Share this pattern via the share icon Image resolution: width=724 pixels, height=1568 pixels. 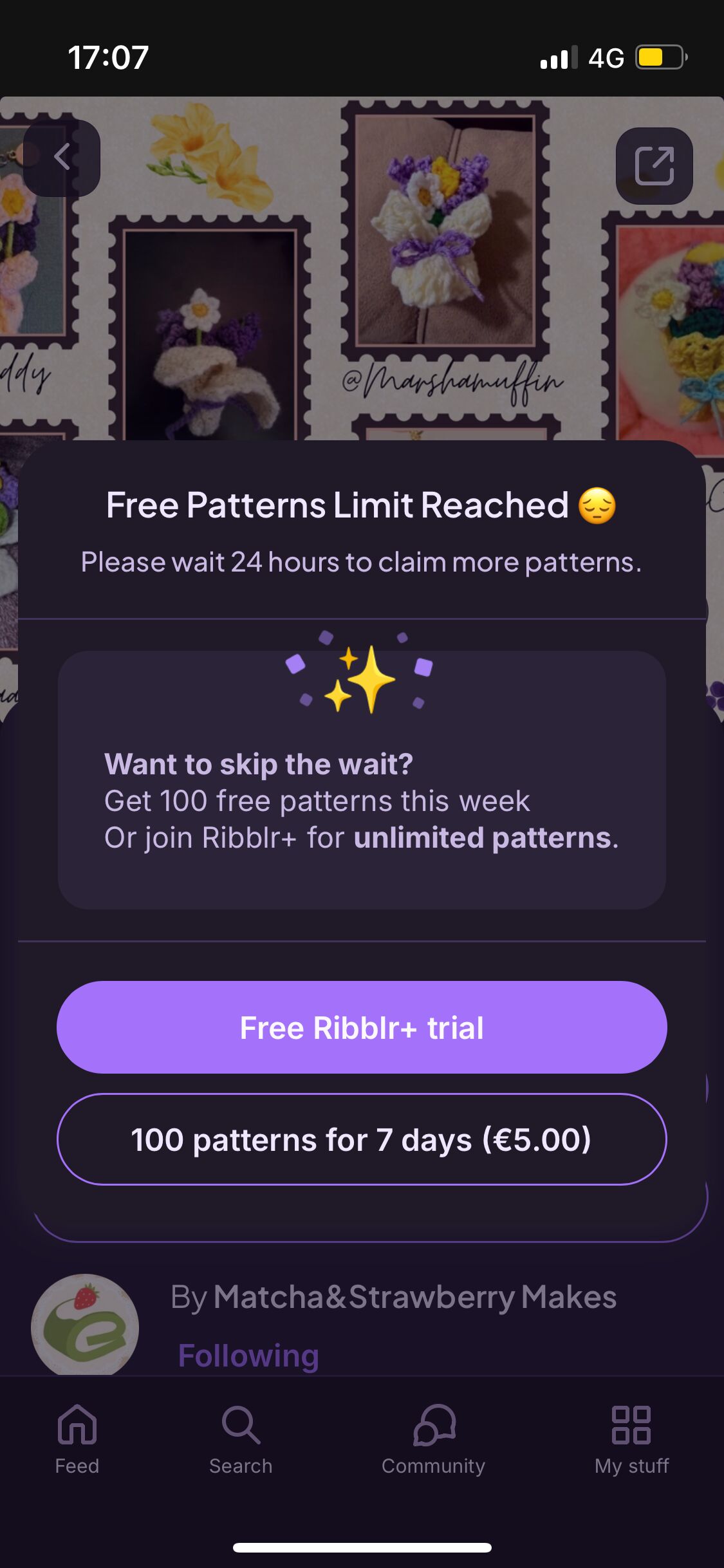pos(654,166)
